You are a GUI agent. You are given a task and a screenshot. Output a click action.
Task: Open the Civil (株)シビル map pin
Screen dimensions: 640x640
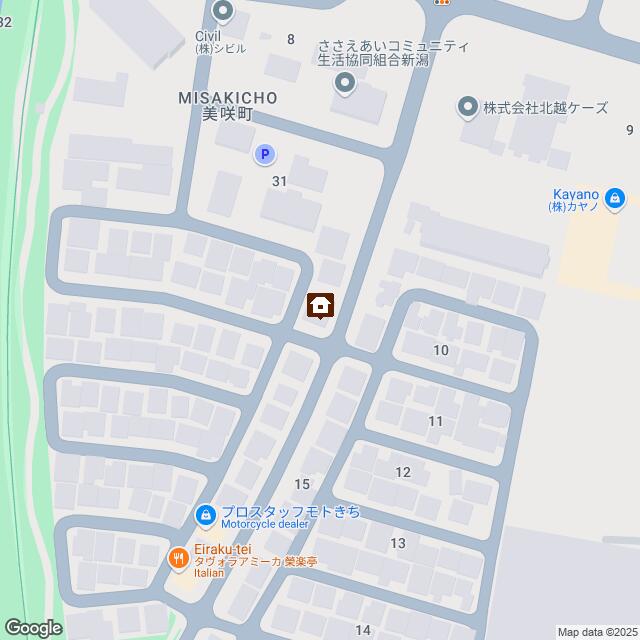[x=223, y=13]
